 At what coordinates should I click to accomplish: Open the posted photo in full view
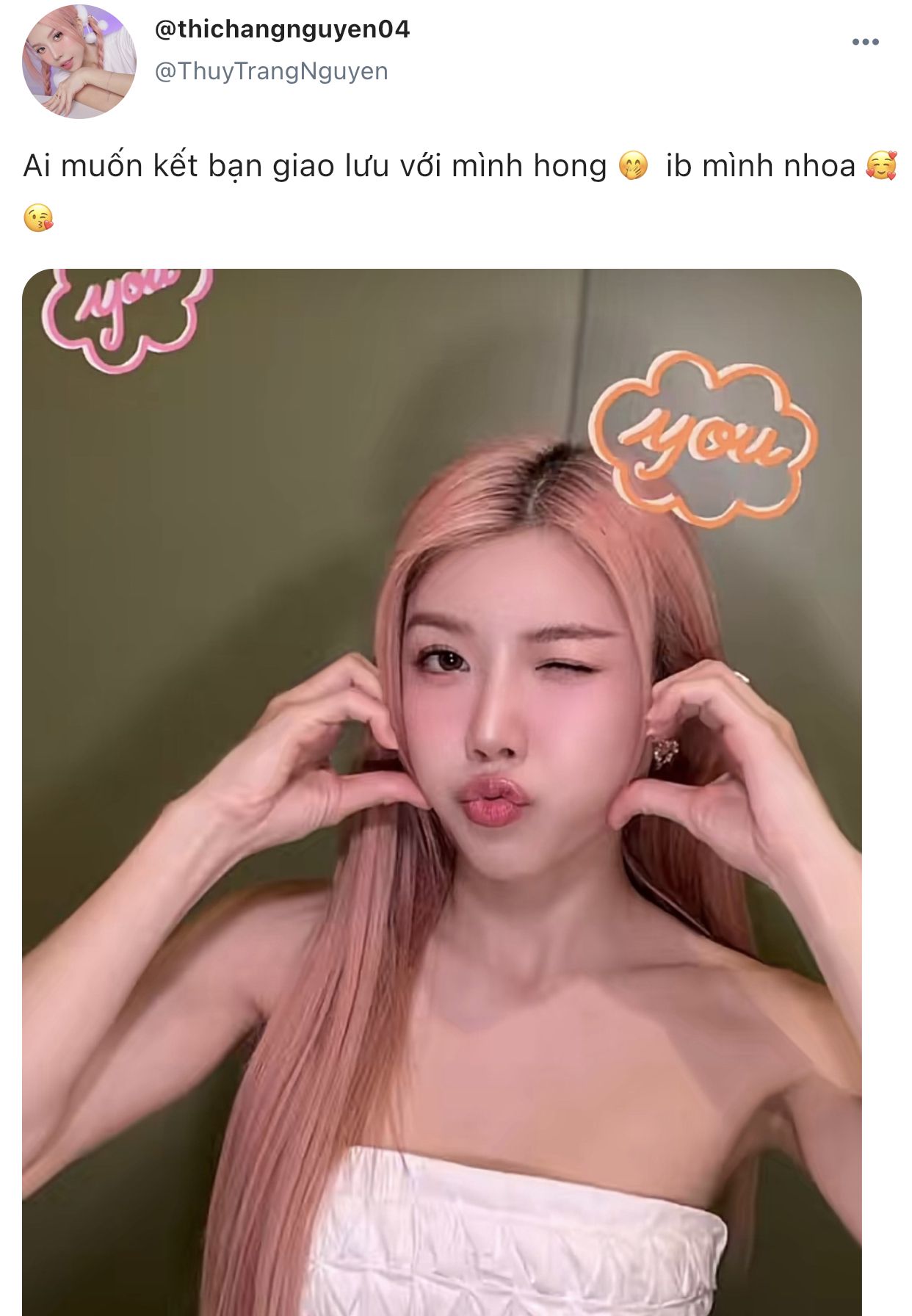pos(441,792)
